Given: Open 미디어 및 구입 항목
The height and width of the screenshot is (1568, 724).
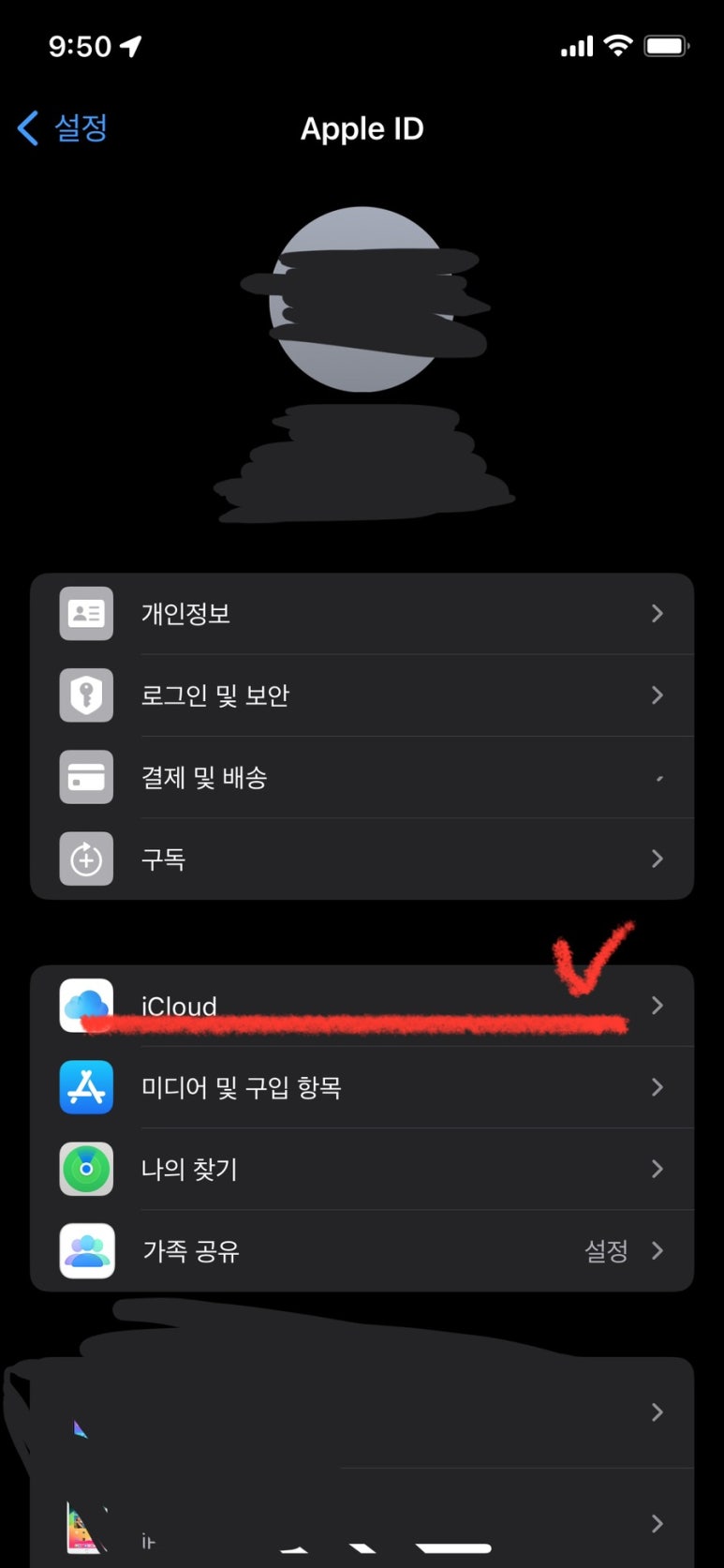Looking at the screenshot, I should pyautogui.click(x=362, y=1087).
